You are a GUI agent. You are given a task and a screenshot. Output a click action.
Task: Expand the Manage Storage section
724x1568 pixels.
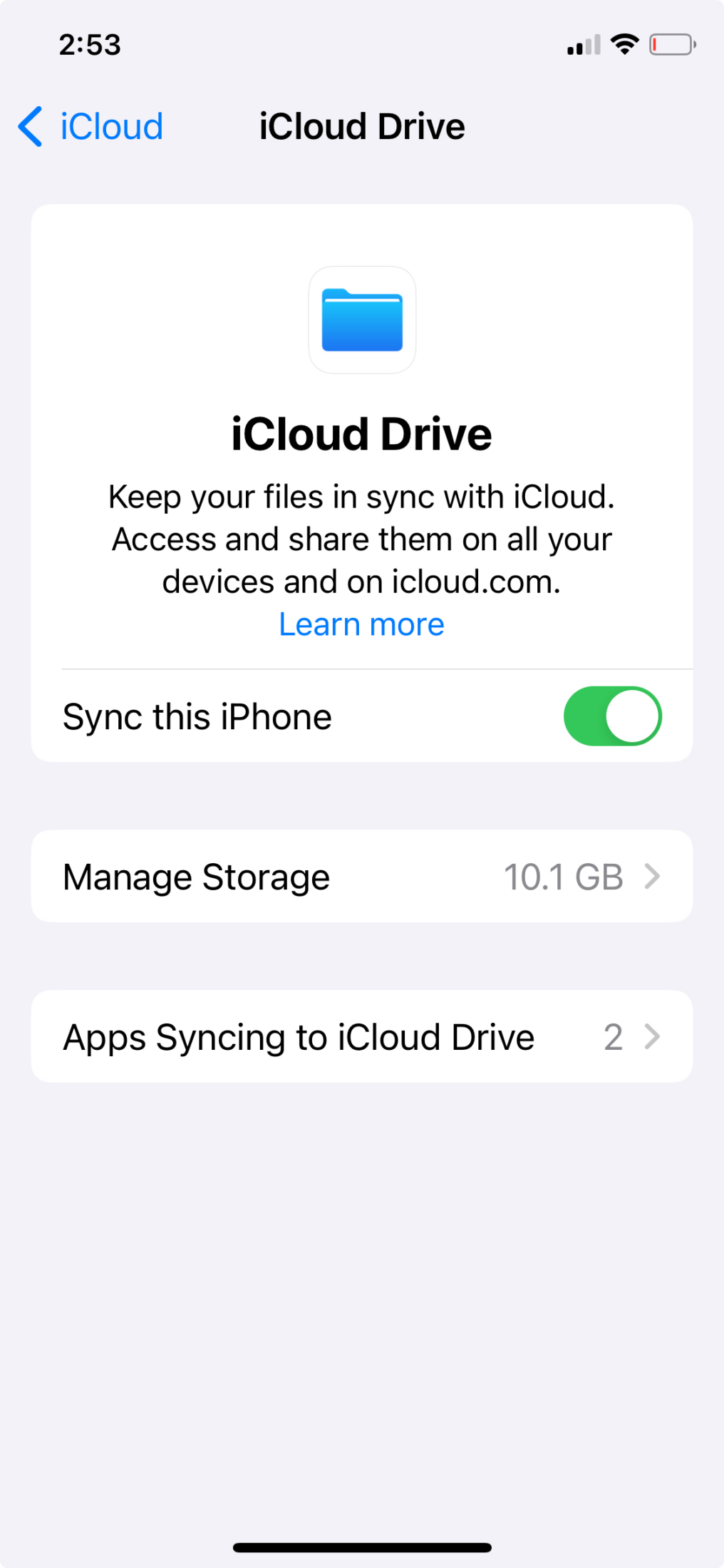tap(361, 877)
